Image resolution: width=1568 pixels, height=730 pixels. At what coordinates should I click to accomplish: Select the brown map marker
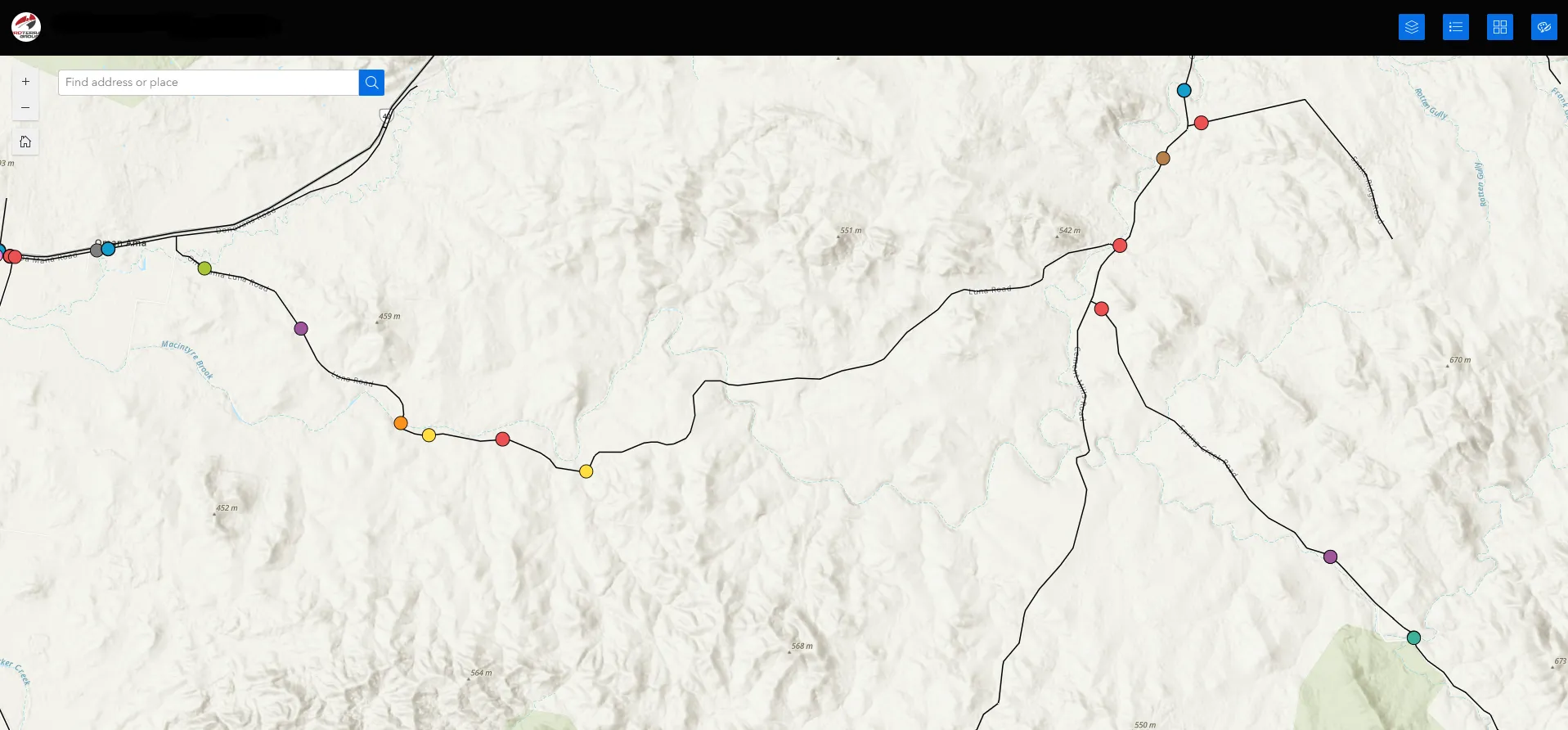[1163, 158]
